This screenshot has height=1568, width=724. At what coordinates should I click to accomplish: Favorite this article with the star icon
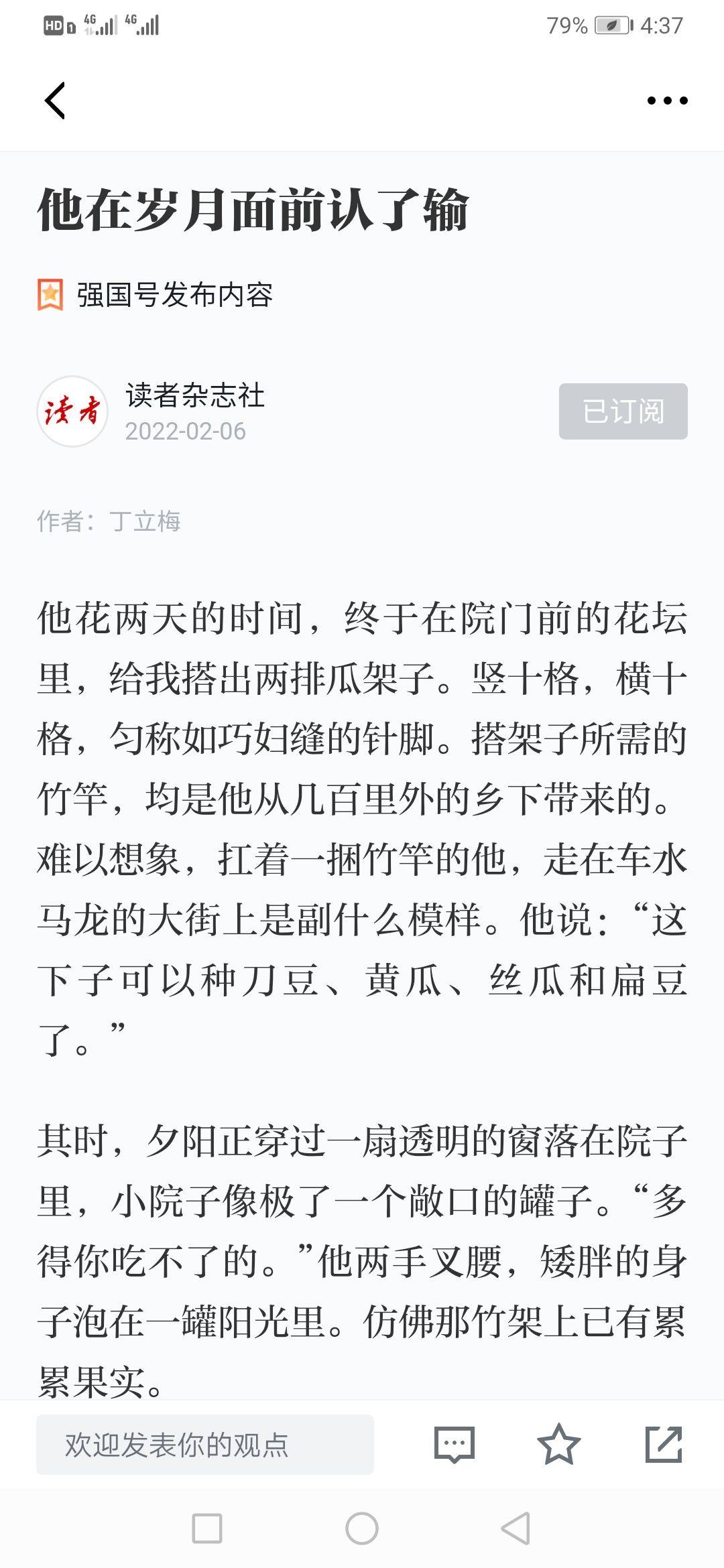tap(558, 1444)
